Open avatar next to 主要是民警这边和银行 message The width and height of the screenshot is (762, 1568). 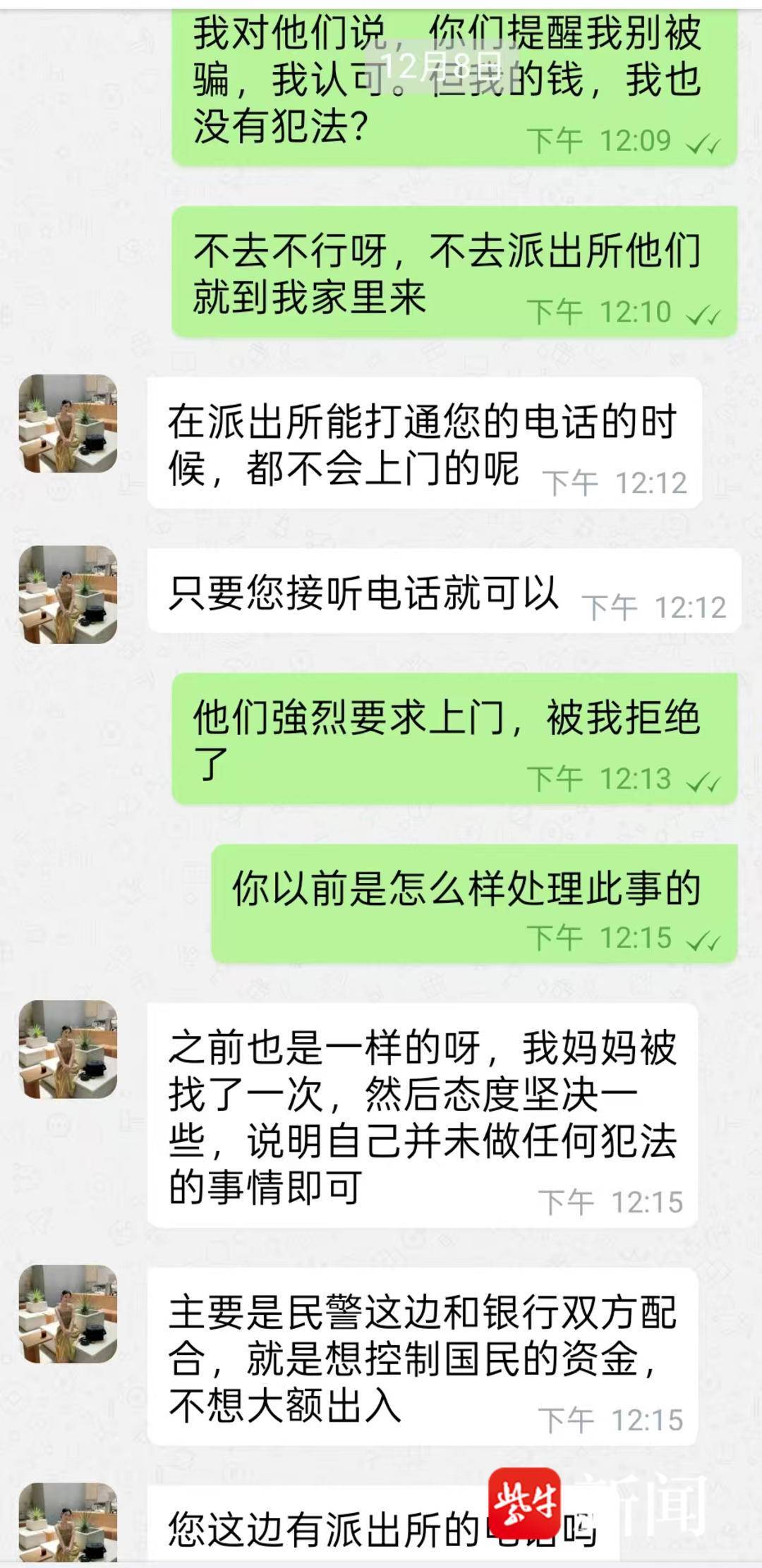68,1313
